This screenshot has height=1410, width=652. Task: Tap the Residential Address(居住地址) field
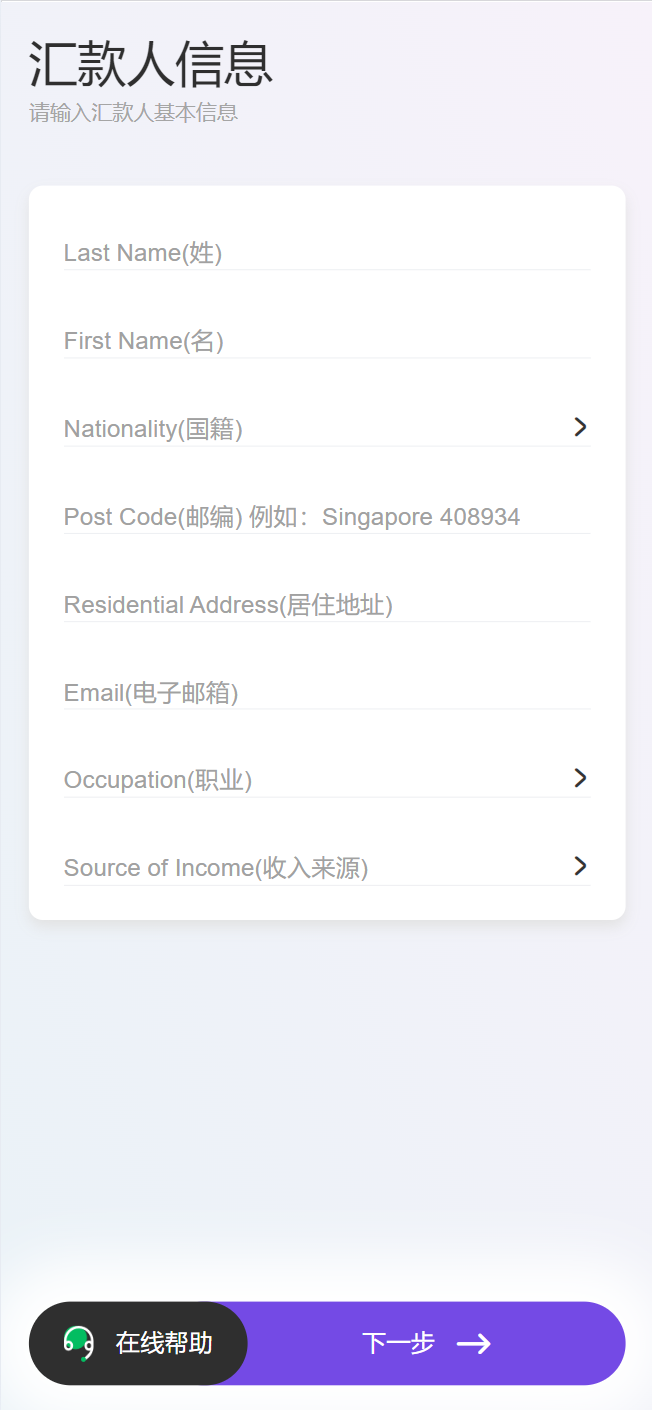pyautogui.click(x=327, y=605)
